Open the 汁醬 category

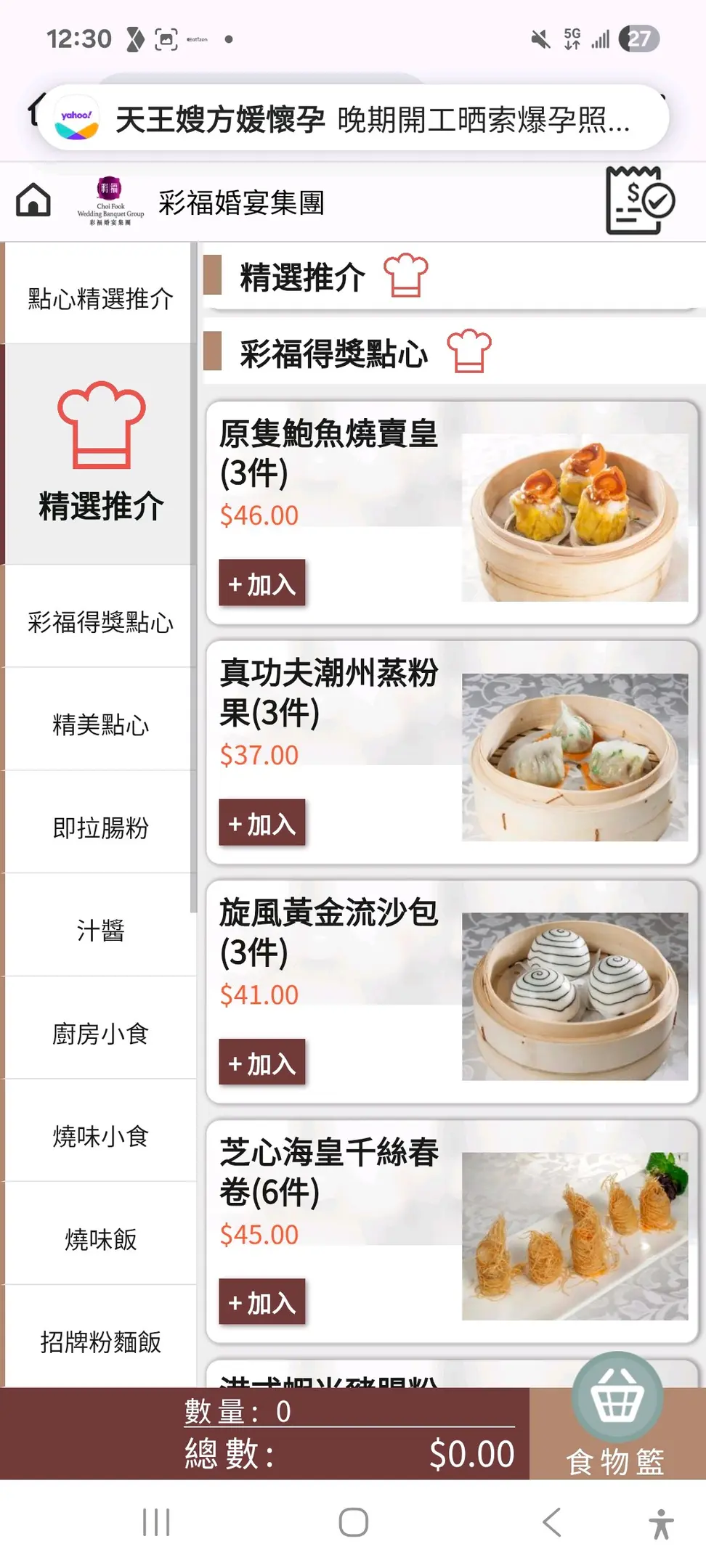coord(100,930)
